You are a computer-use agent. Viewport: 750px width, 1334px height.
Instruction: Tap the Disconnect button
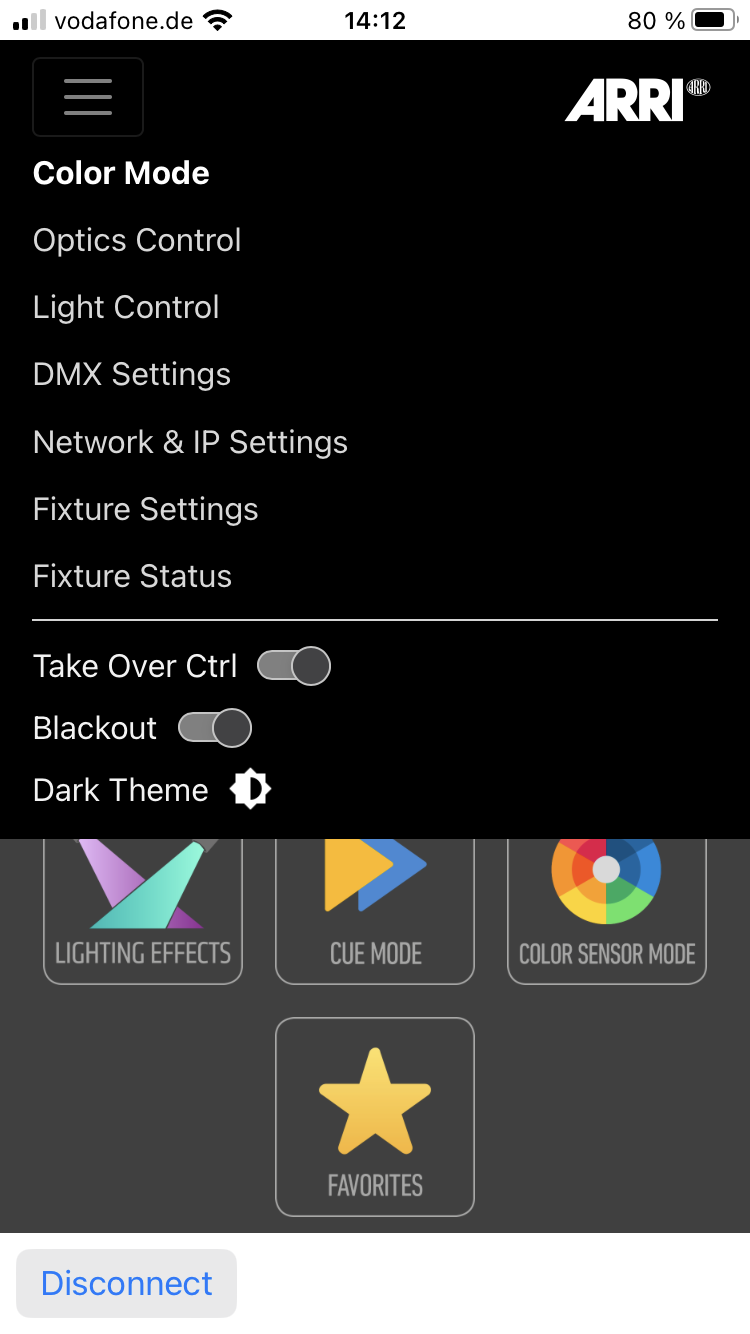pyautogui.click(x=127, y=1283)
